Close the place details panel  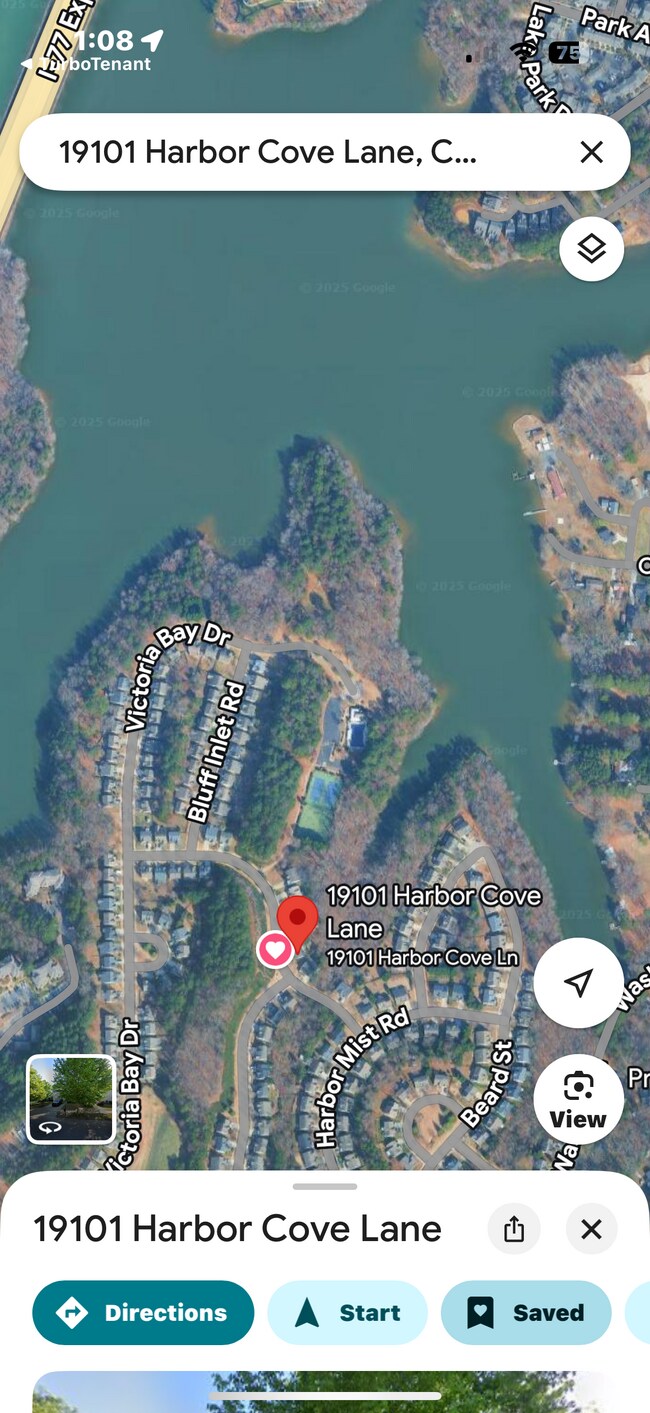click(591, 1229)
